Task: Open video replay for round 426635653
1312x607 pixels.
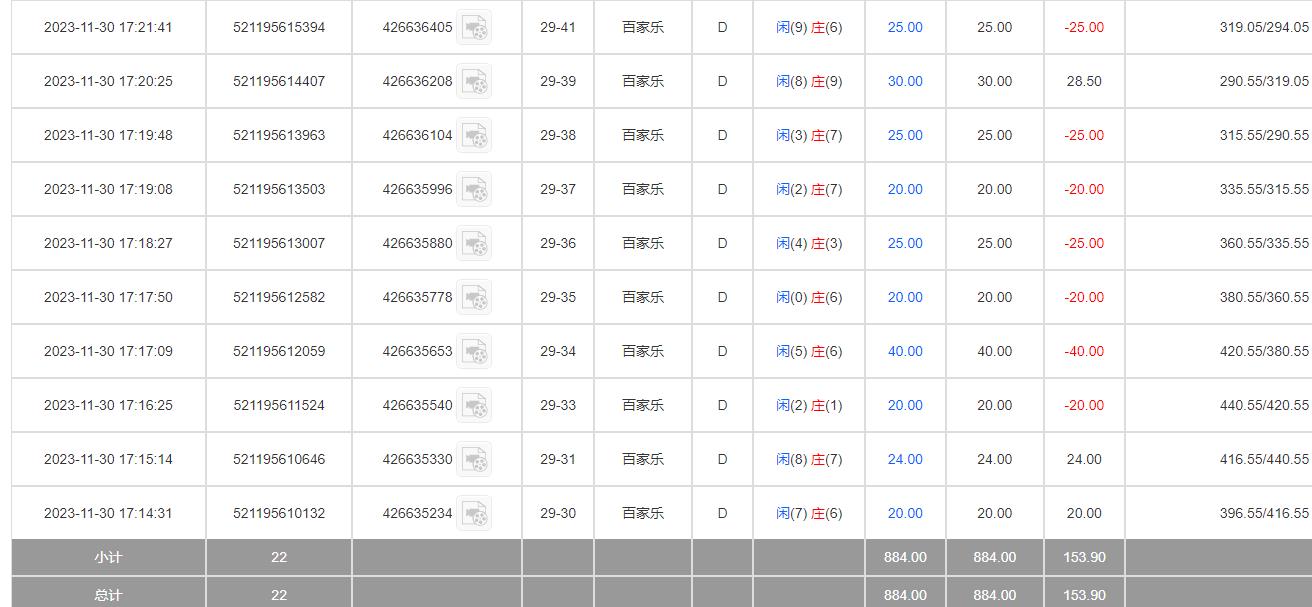Action: (474, 352)
